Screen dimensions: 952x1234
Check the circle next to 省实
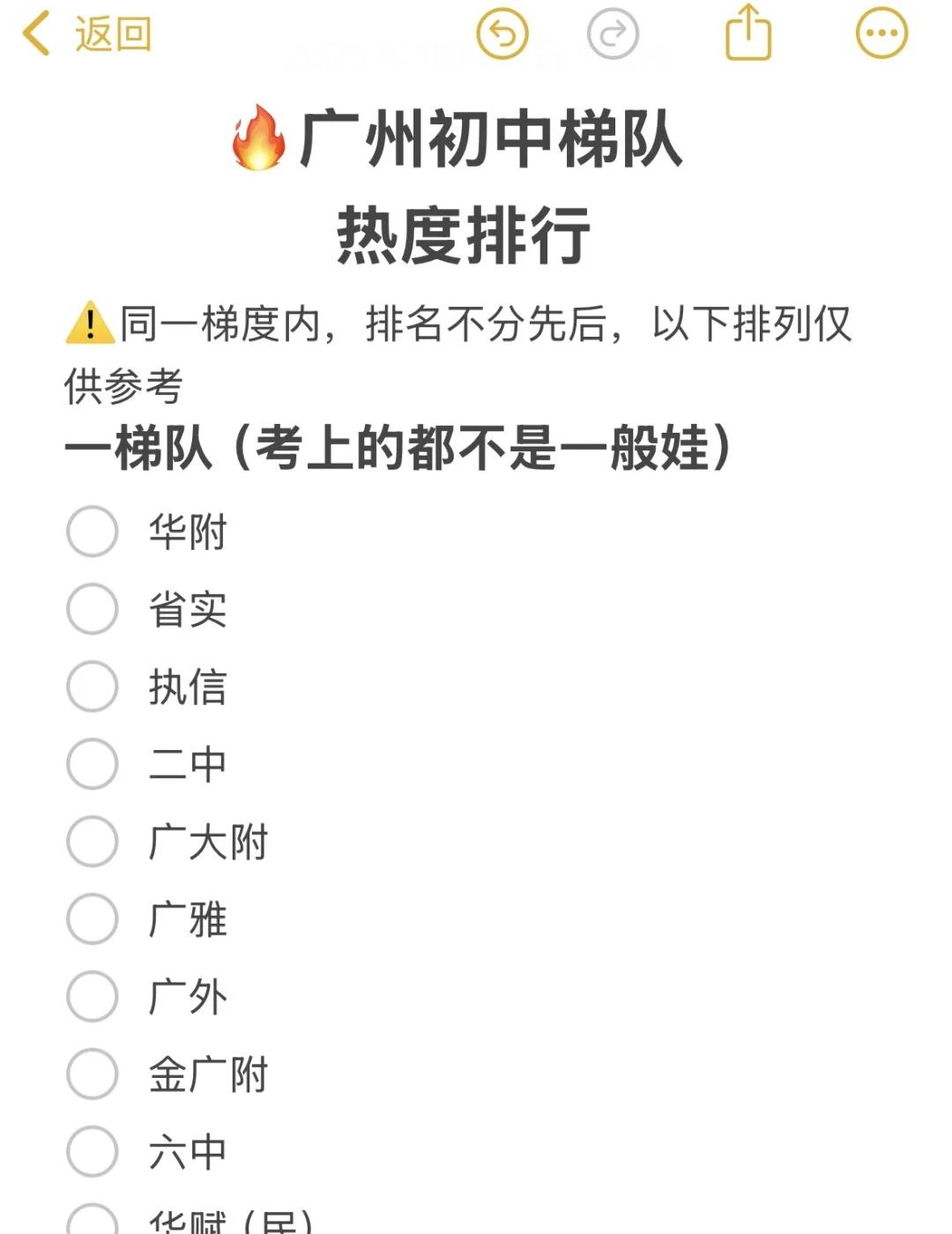(x=92, y=609)
